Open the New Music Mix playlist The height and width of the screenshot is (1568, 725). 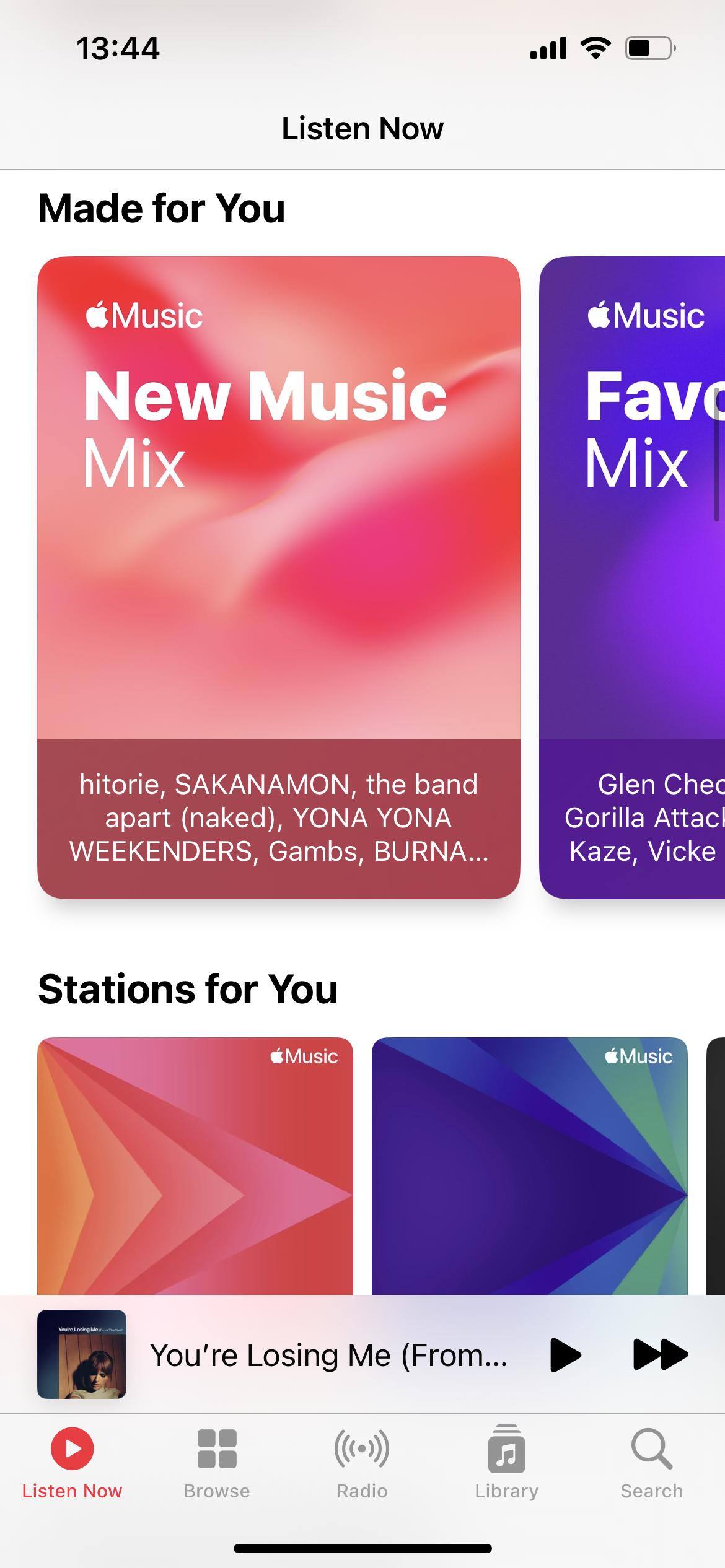278,576
